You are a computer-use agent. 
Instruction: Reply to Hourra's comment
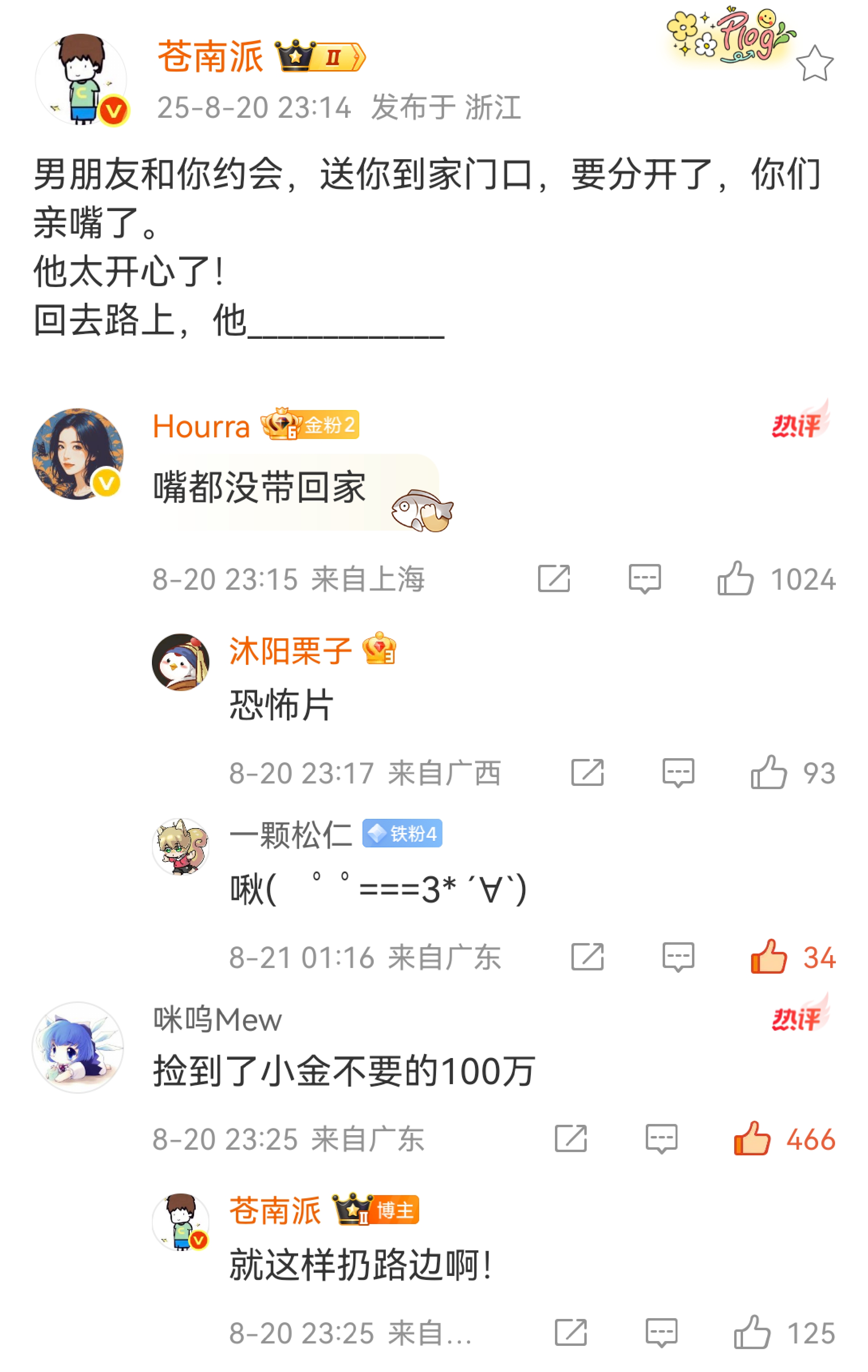coord(644,579)
